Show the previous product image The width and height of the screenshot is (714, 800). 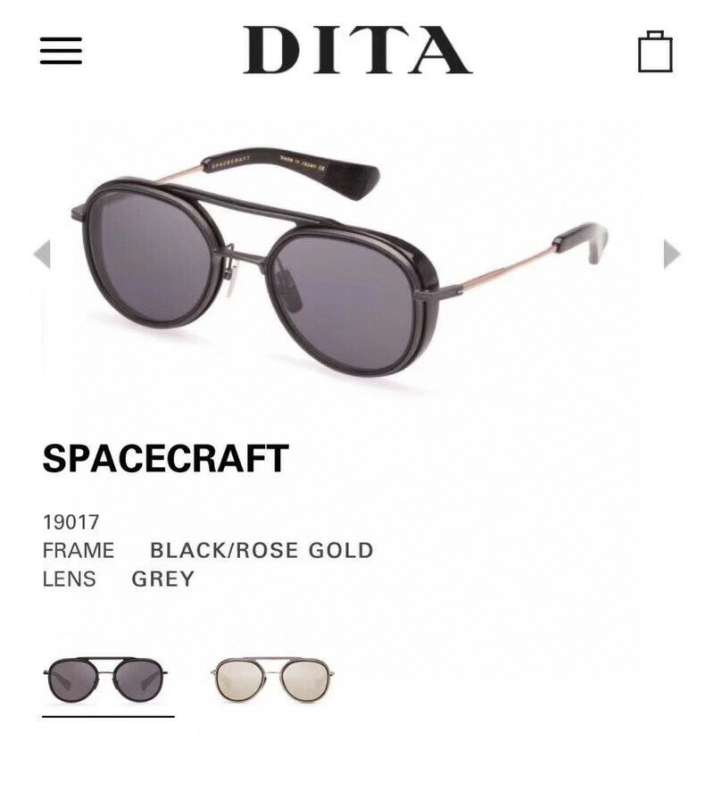tap(42, 254)
